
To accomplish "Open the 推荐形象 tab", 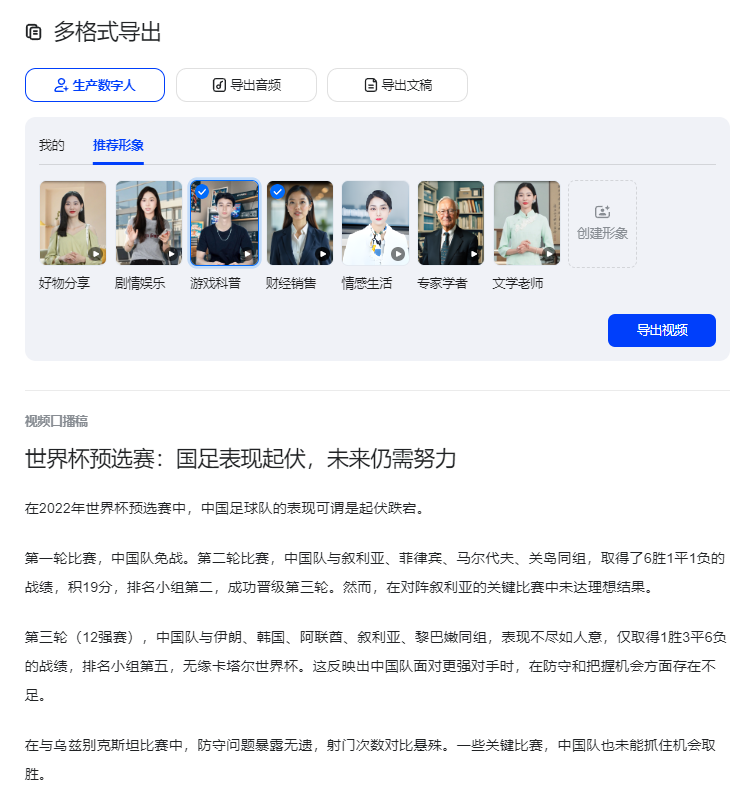I will tap(117, 144).
